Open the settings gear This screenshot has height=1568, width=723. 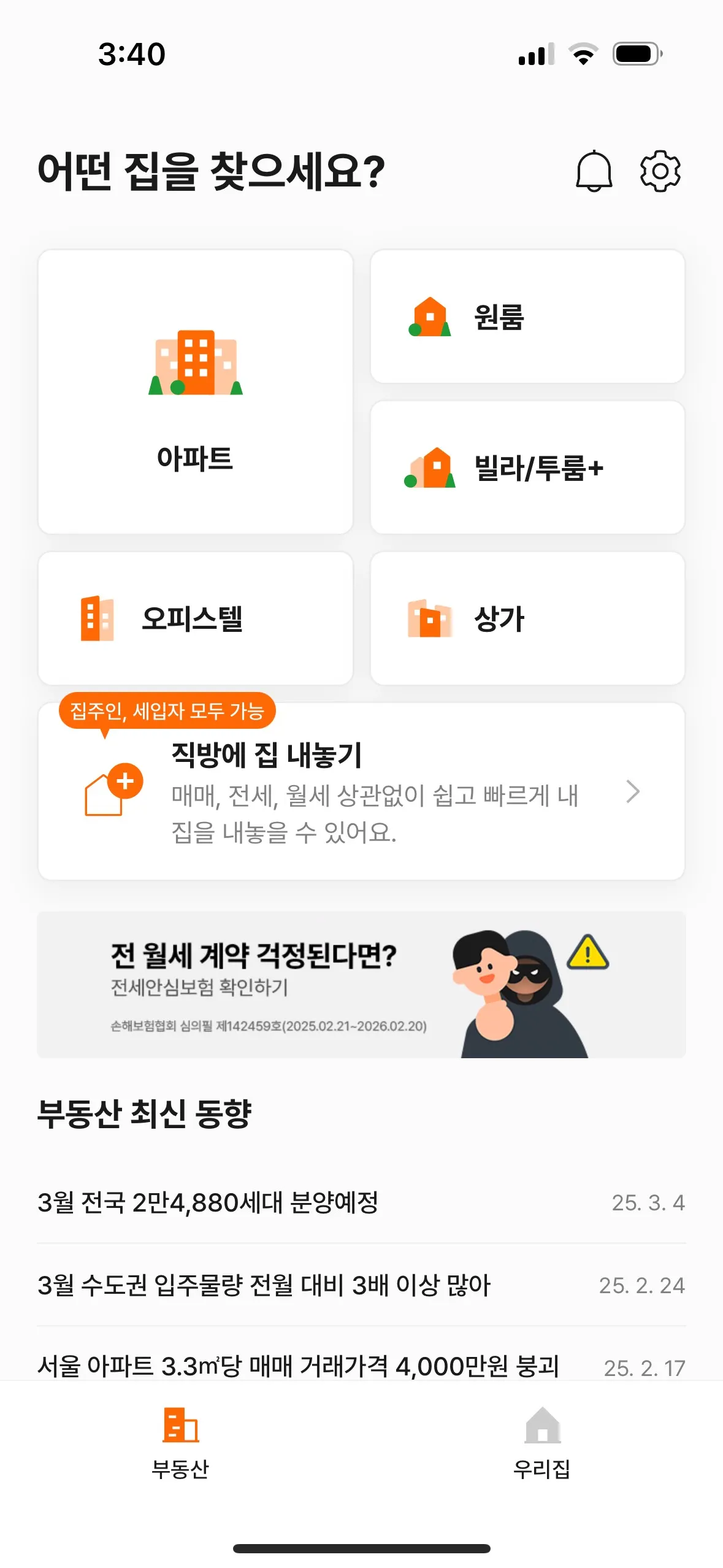660,171
